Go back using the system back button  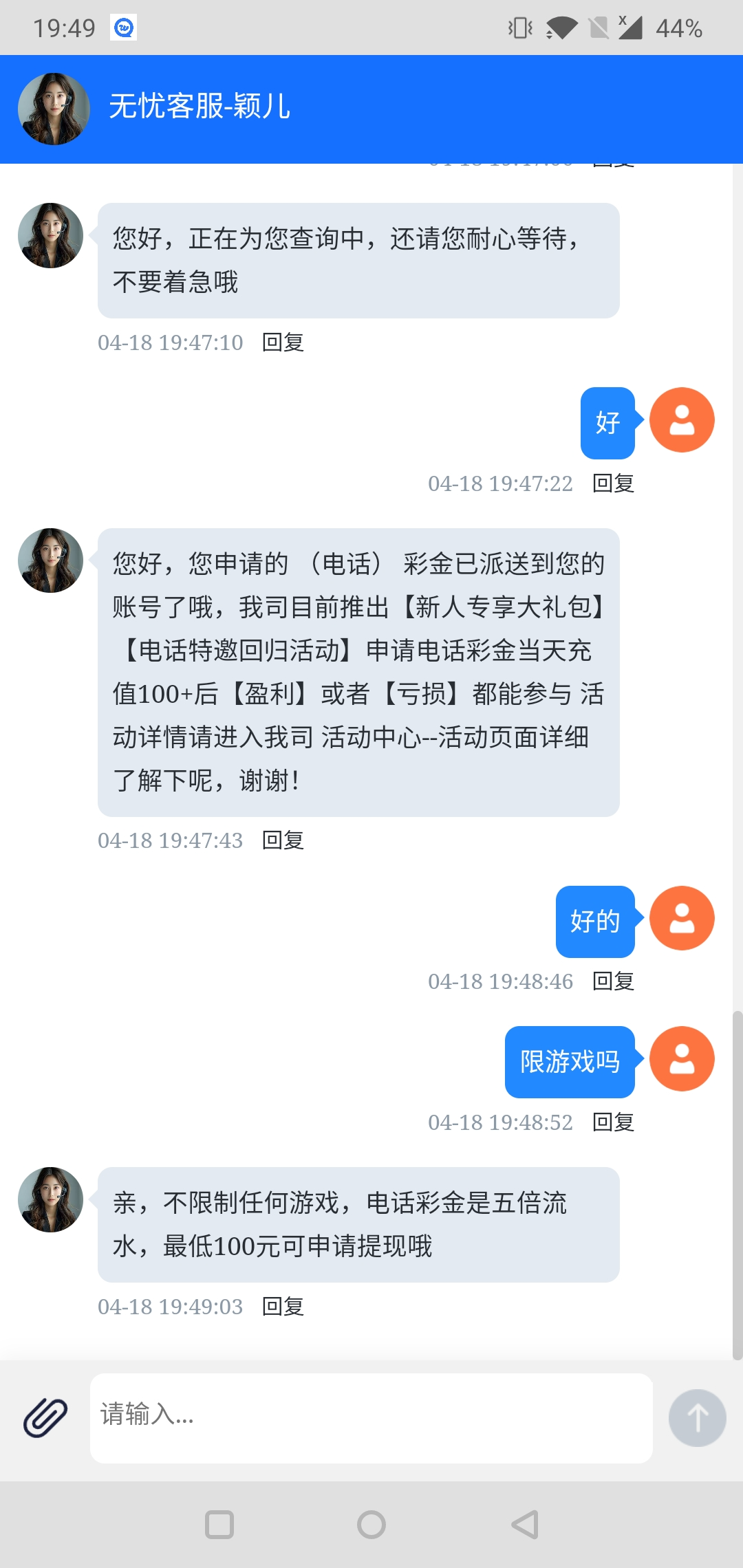(524, 1525)
